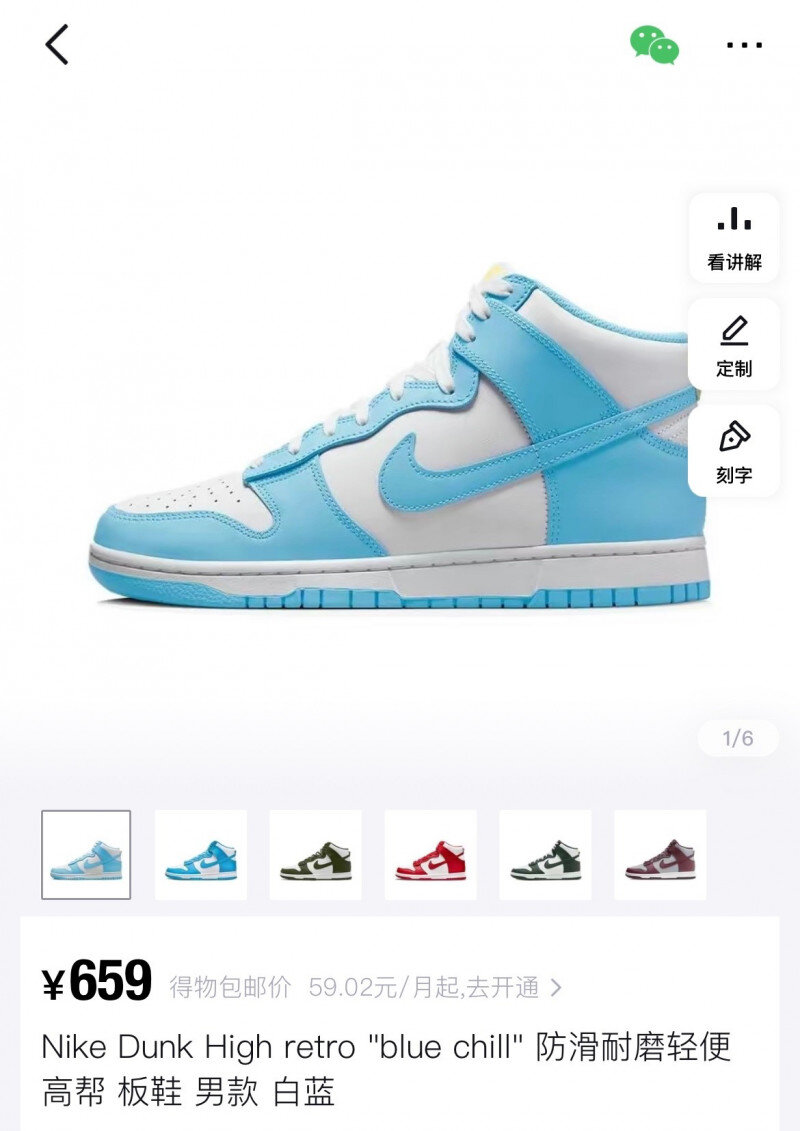Open the 看讲解 explanation button
Image resolution: width=800 pixels, height=1131 pixels.
point(734,238)
